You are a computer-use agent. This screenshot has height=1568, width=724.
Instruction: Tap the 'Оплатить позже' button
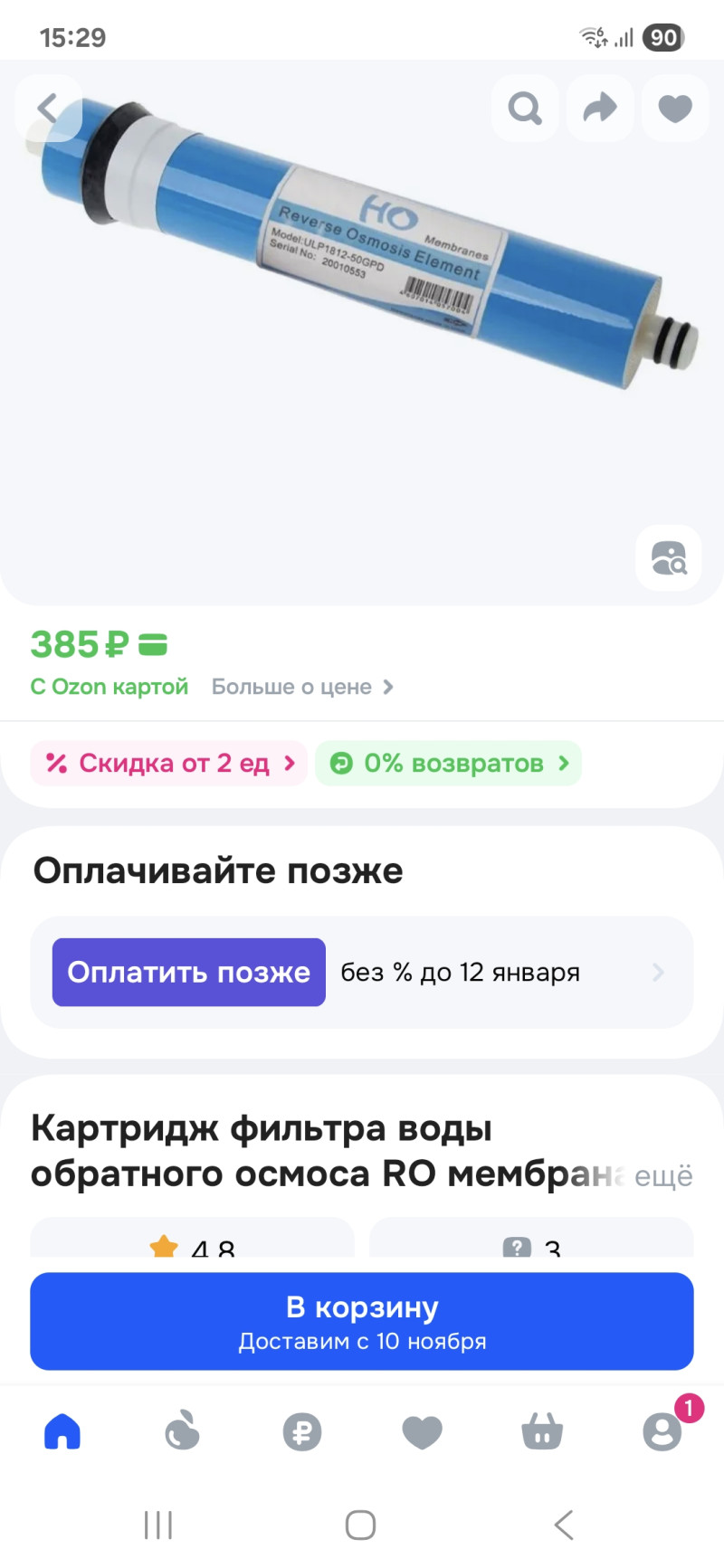coord(188,972)
